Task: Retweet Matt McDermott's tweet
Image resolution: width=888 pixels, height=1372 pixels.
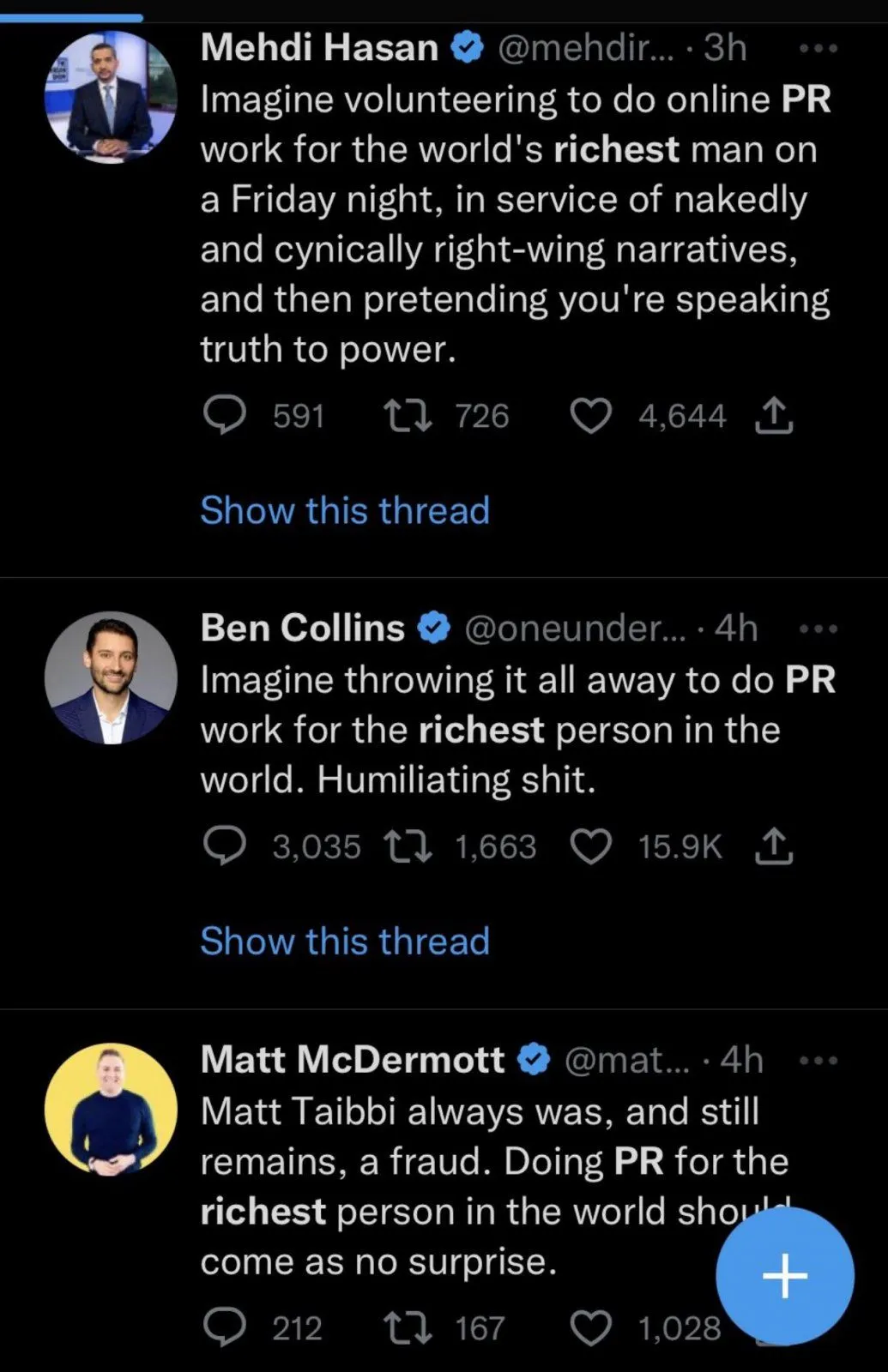Action: click(408, 1328)
